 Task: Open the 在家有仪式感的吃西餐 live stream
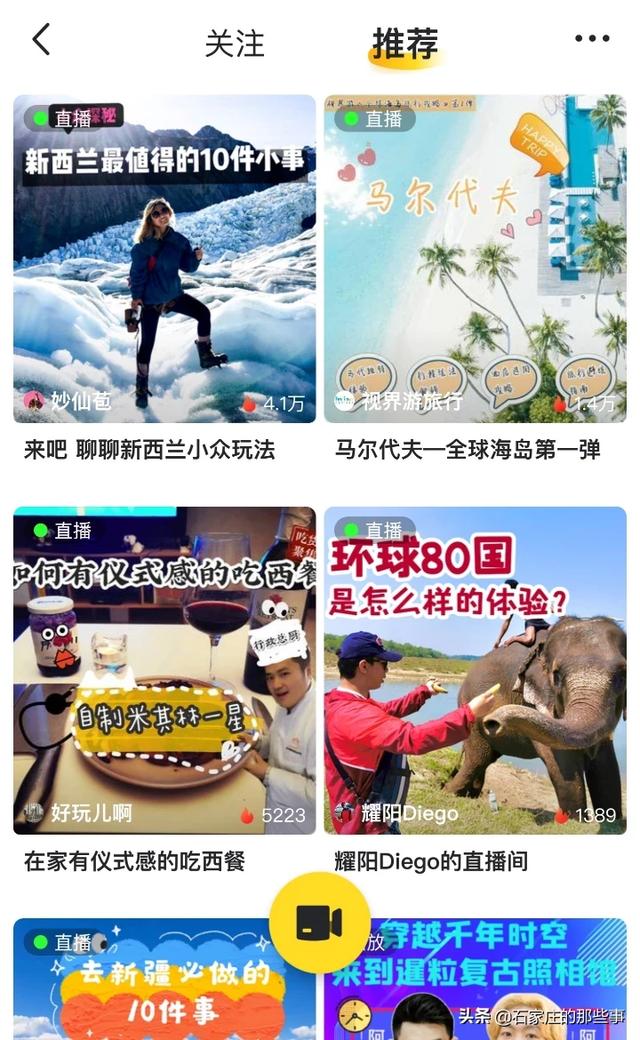pos(164,670)
